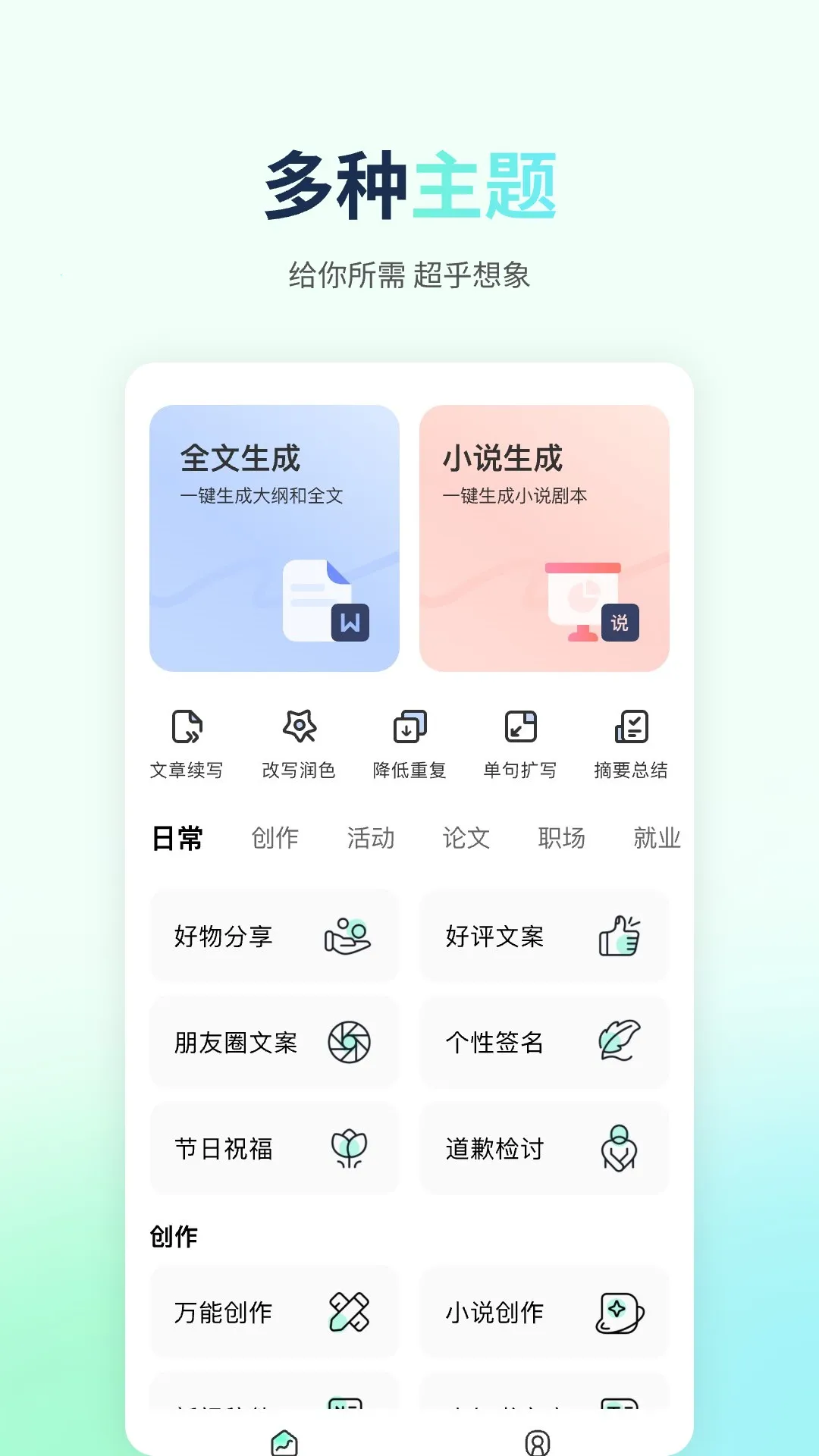Open the 论文 category tab
Screen dimensions: 819x1456
pos(466,838)
